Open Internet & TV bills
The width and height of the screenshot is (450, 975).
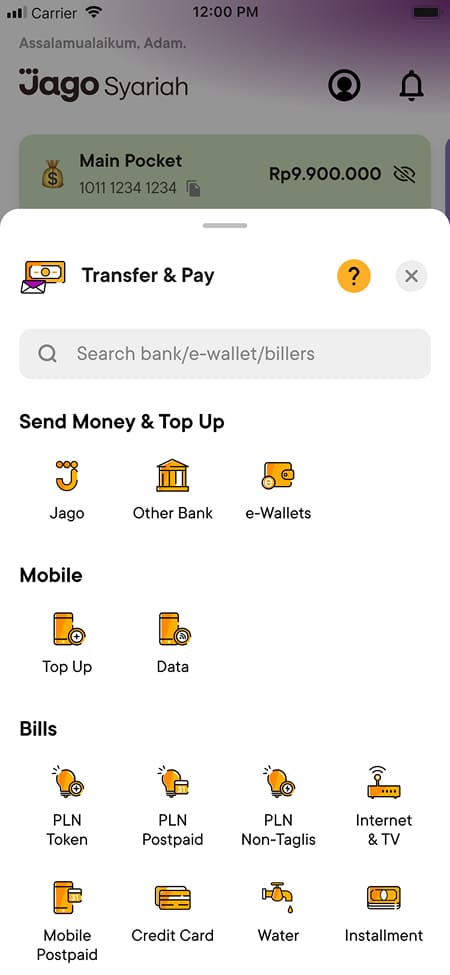coord(383,806)
